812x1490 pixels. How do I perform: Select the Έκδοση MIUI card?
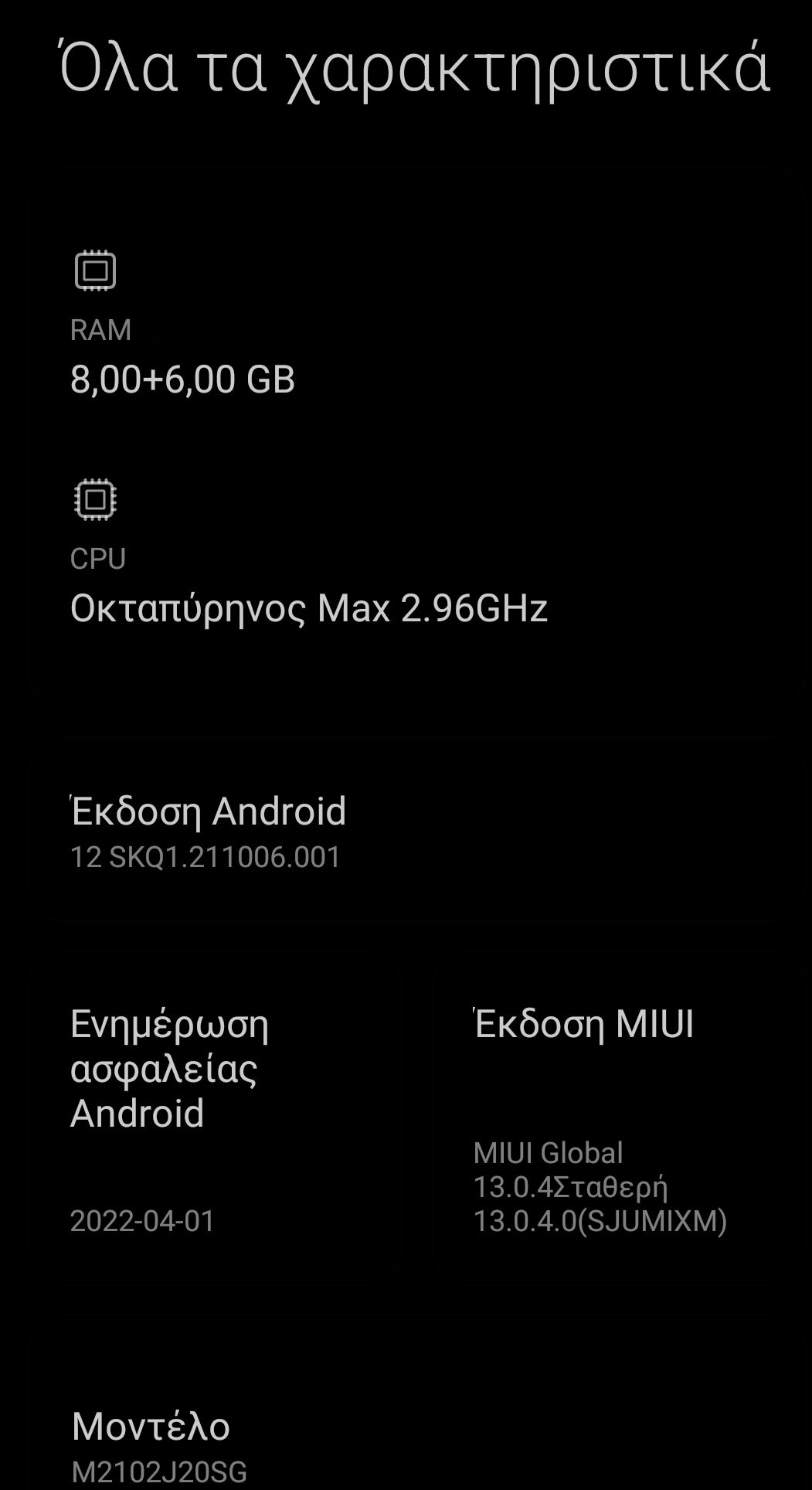tap(618, 1118)
